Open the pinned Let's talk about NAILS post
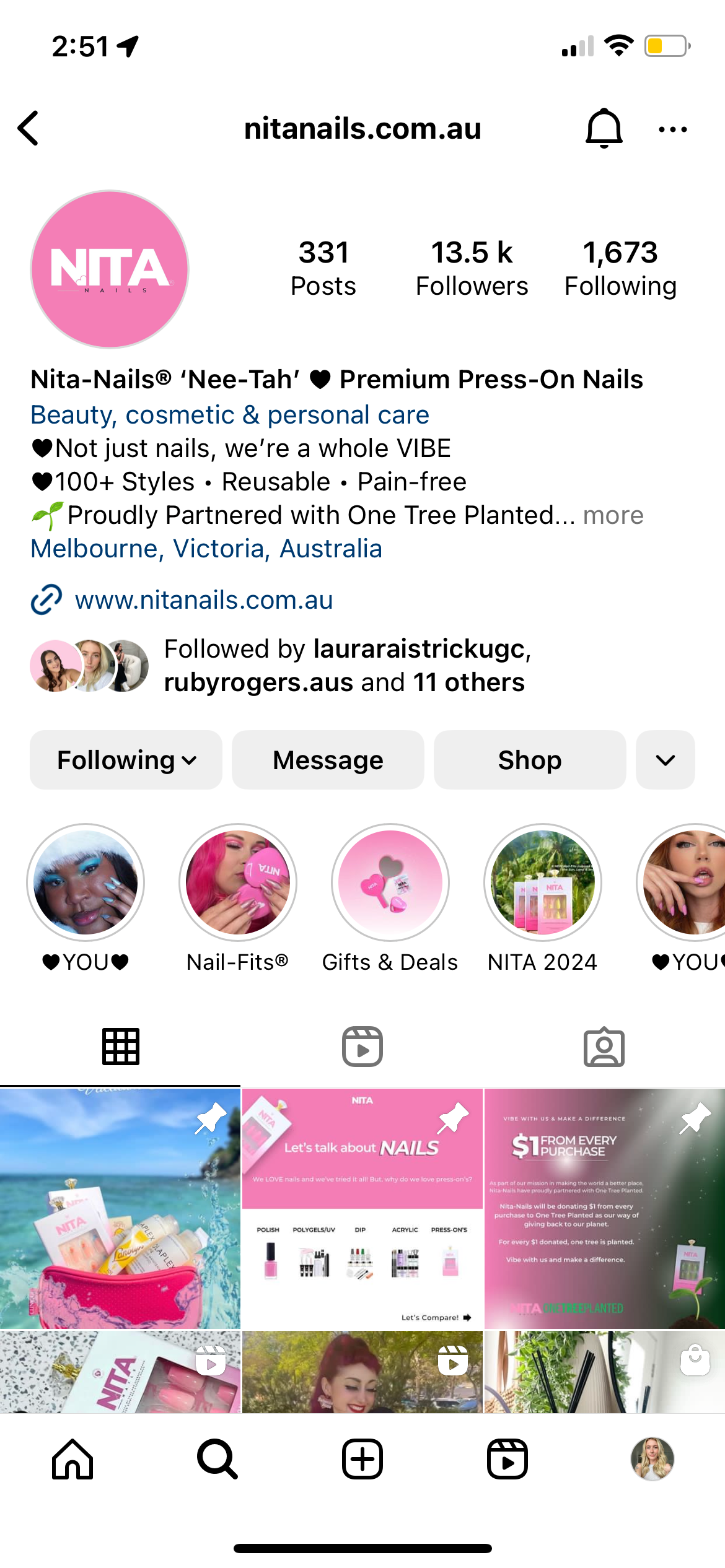This screenshot has height=1568, width=725. [362, 1208]
